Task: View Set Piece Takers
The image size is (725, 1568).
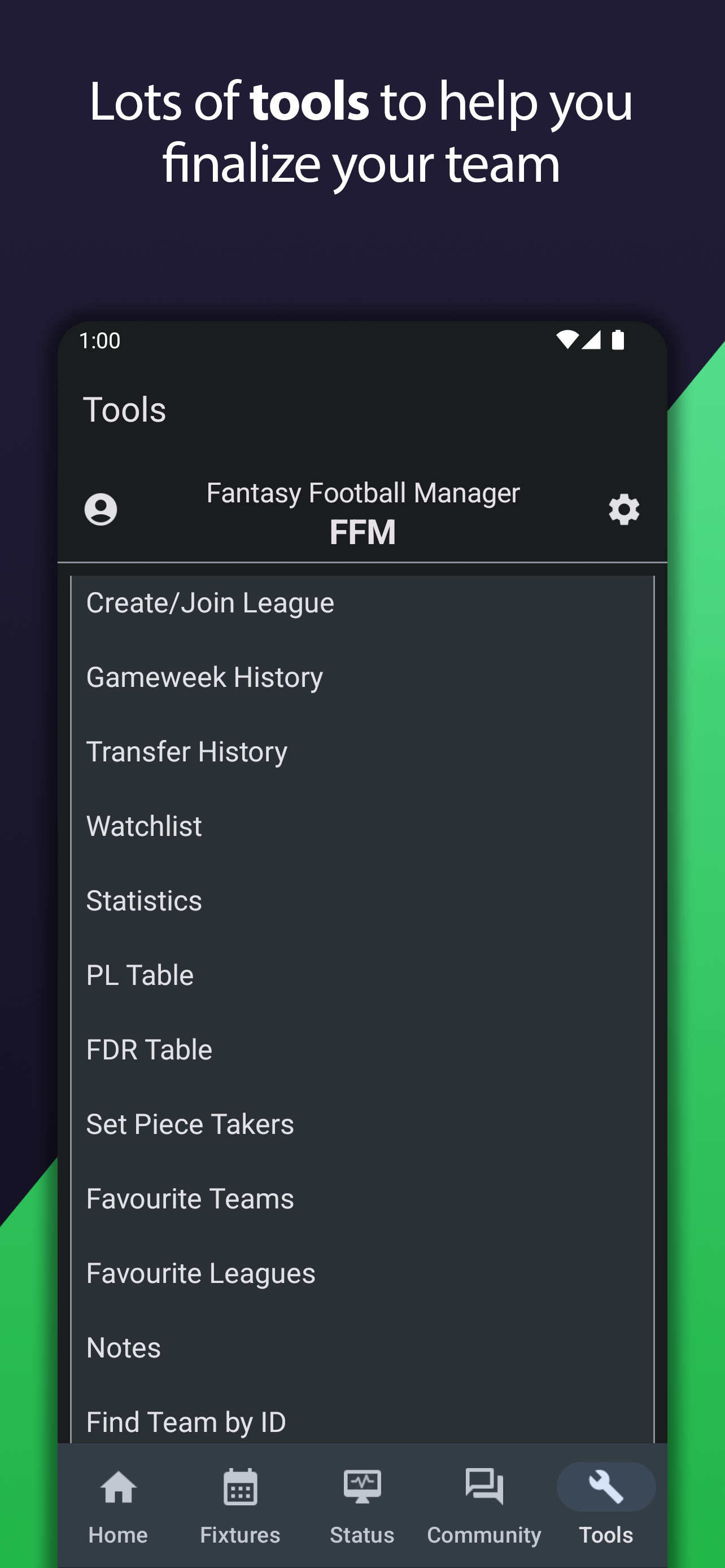Action: coord(190,1124)
